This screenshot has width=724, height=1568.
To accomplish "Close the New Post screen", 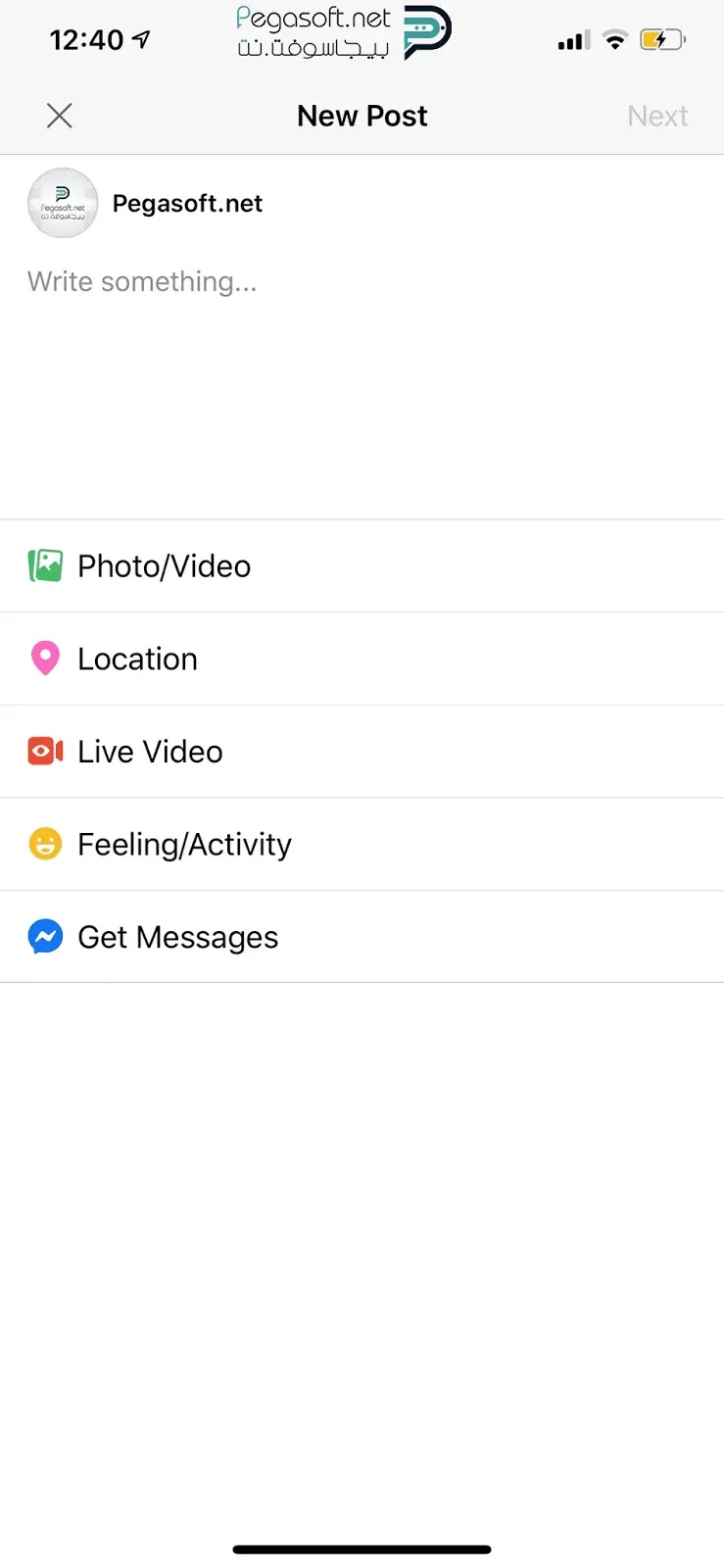I will 60,116.
